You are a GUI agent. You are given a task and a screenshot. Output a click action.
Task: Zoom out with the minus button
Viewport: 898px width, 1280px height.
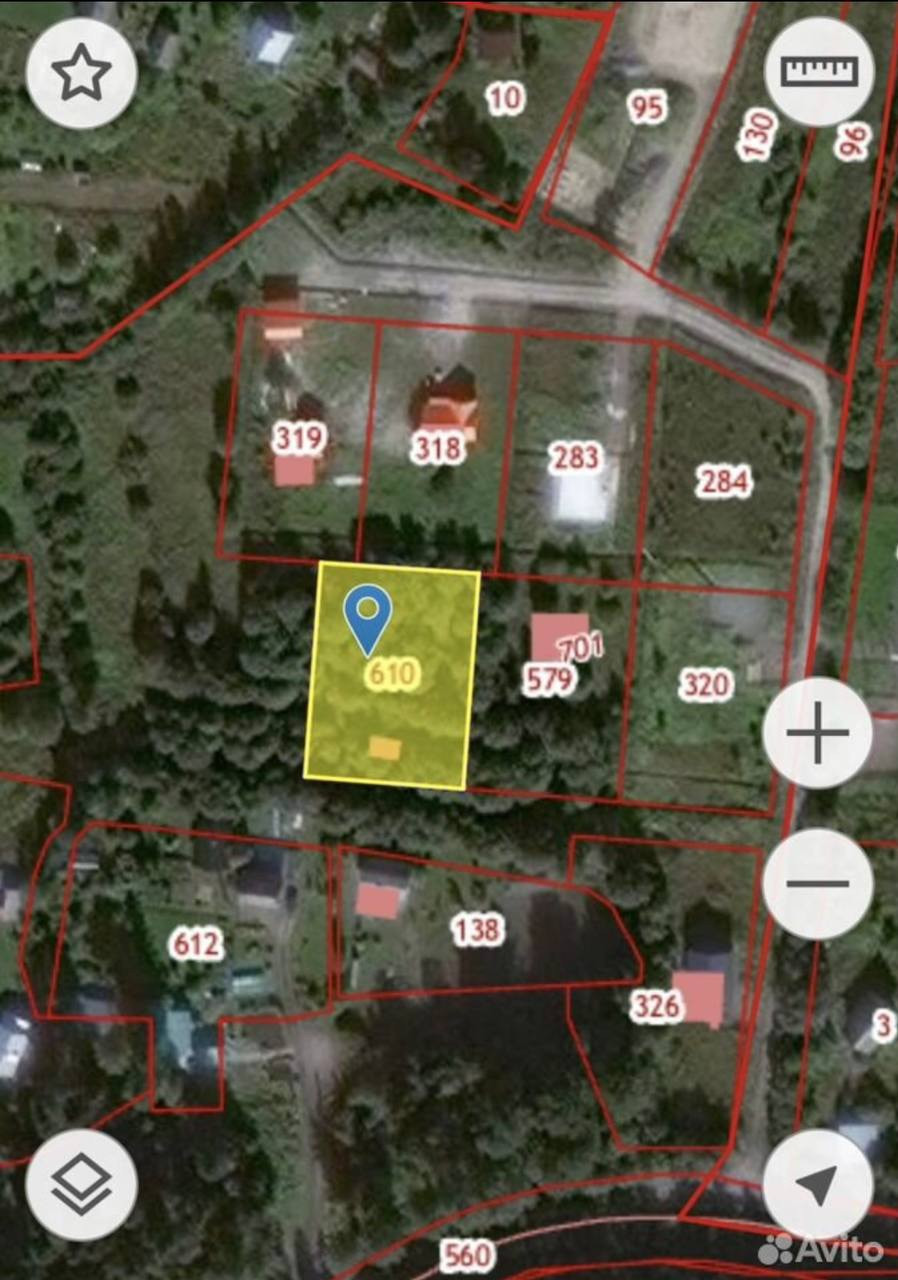point(817,883)
